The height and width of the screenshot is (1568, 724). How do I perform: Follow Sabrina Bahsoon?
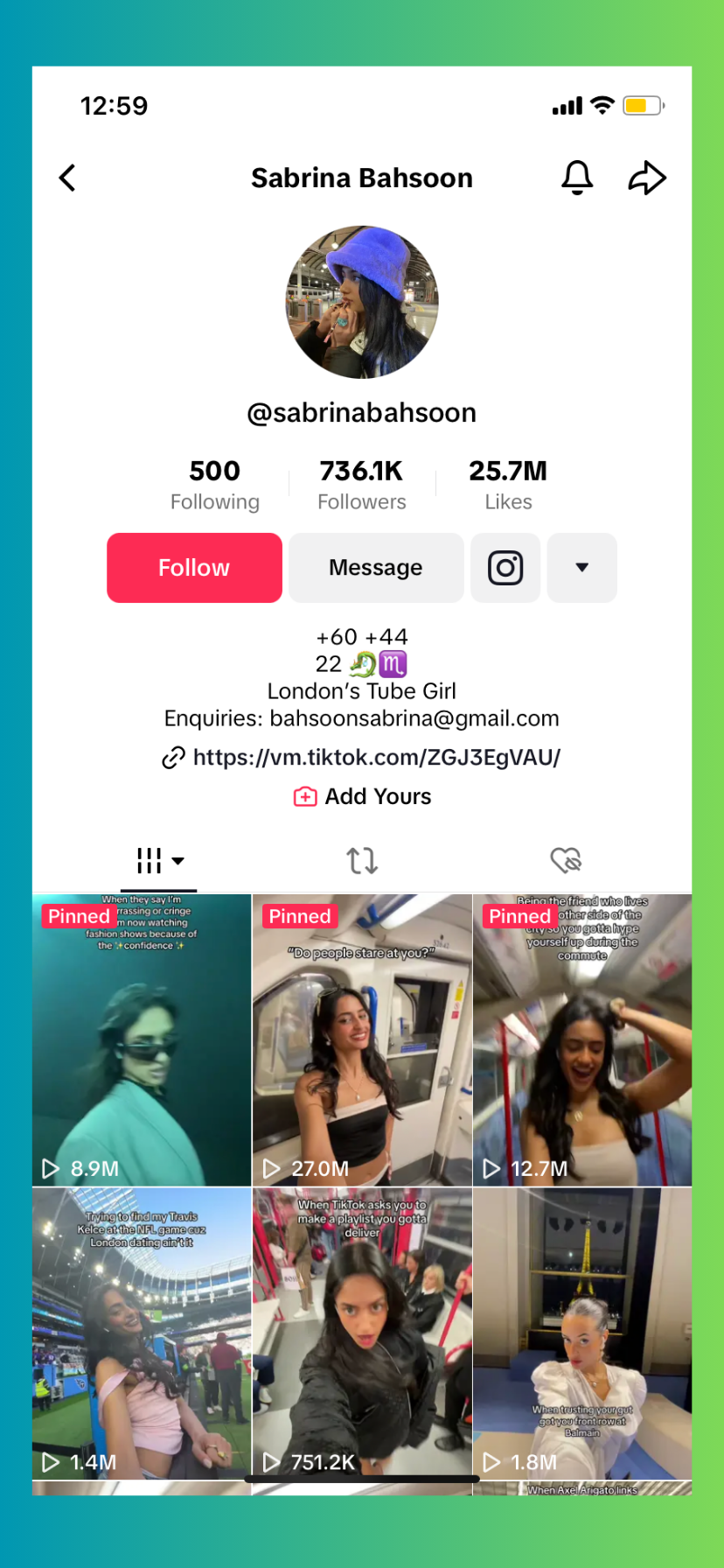(x=194, y=568)
